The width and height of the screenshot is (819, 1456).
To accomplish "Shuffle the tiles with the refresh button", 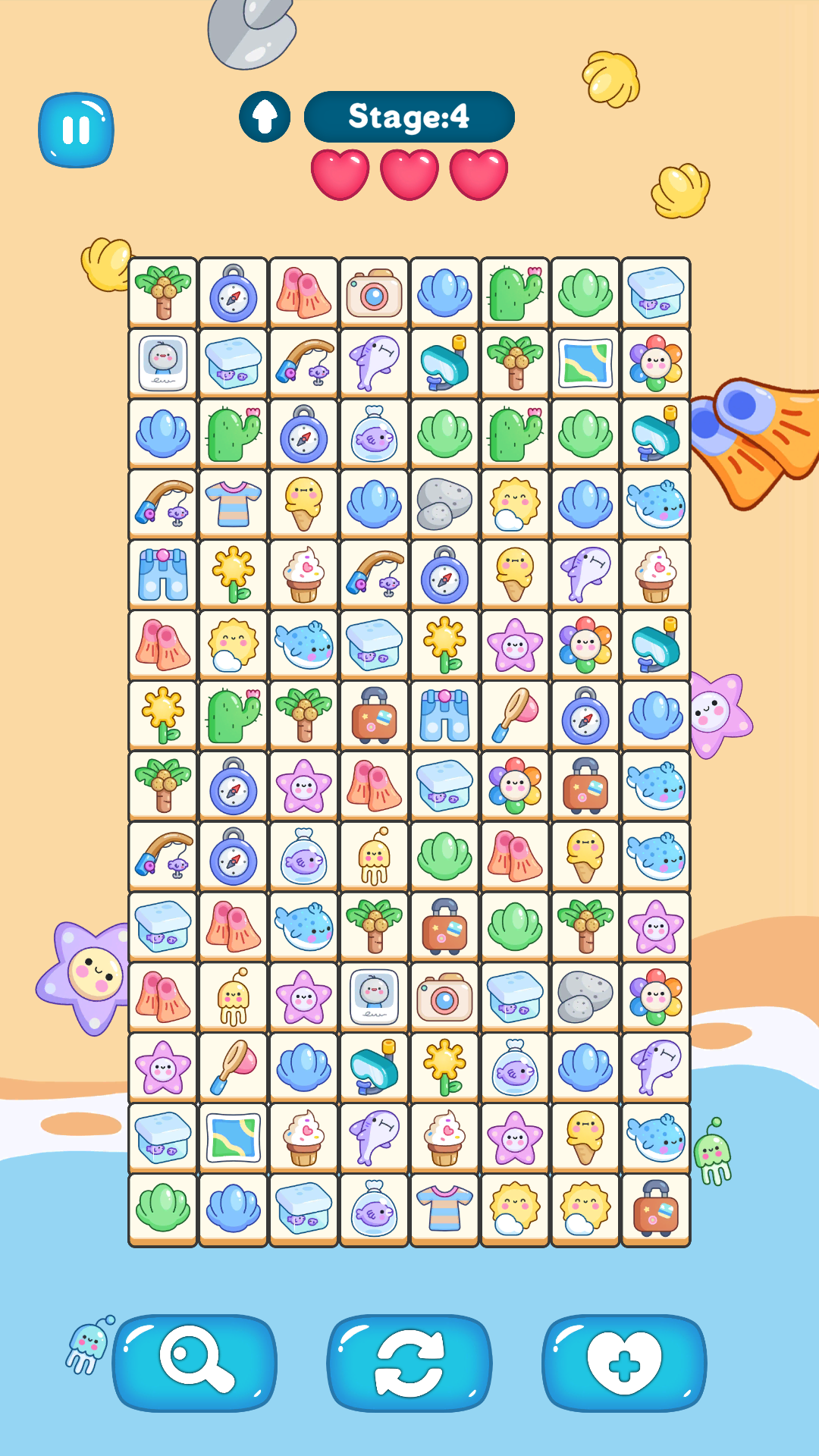I will pos(409,1363).
